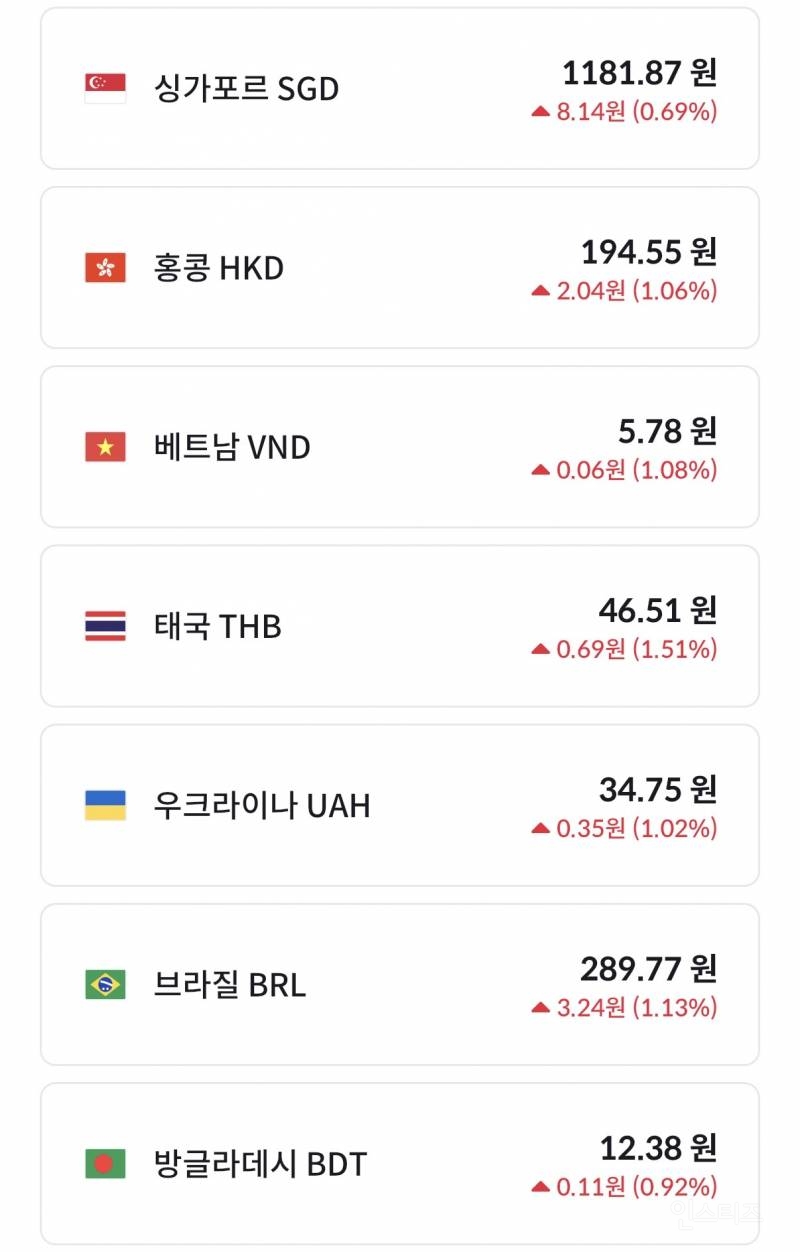Click the Bangladesh flag icon
Screen dimensions: 800x1252
[x=104, y=1165]
